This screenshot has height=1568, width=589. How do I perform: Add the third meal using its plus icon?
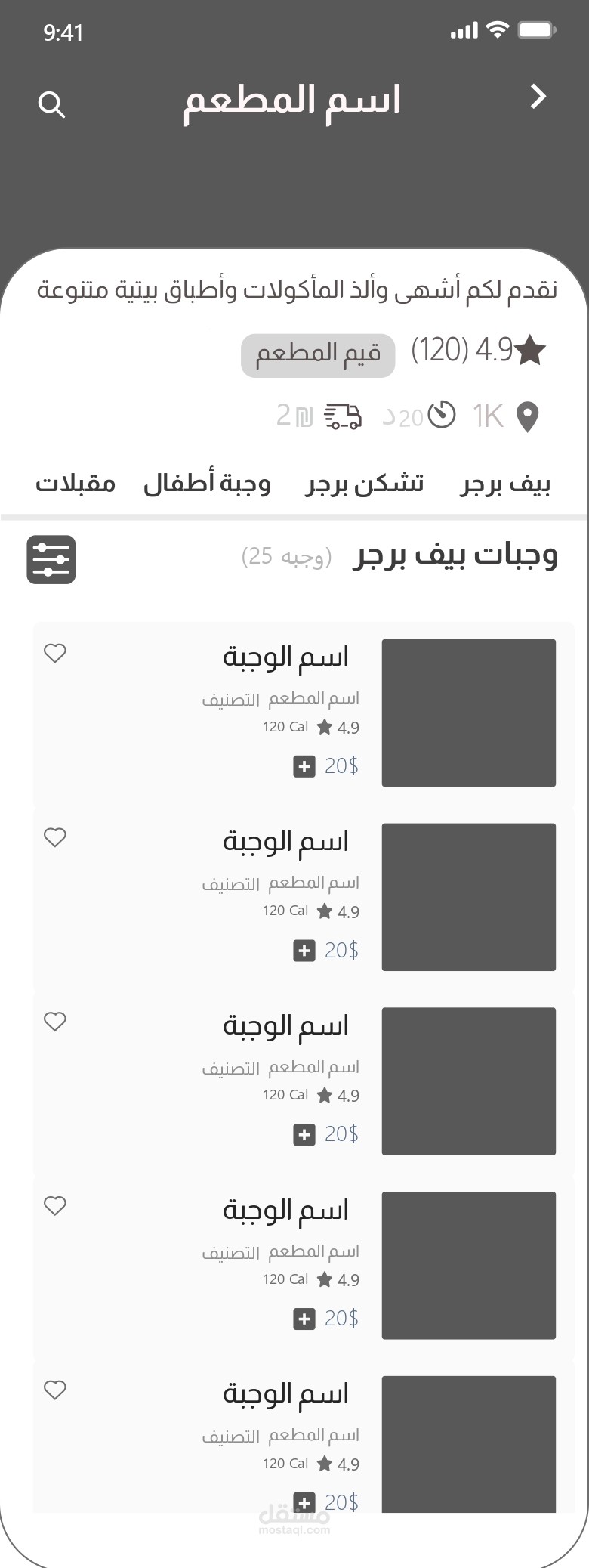click(x=304, y=1134)
